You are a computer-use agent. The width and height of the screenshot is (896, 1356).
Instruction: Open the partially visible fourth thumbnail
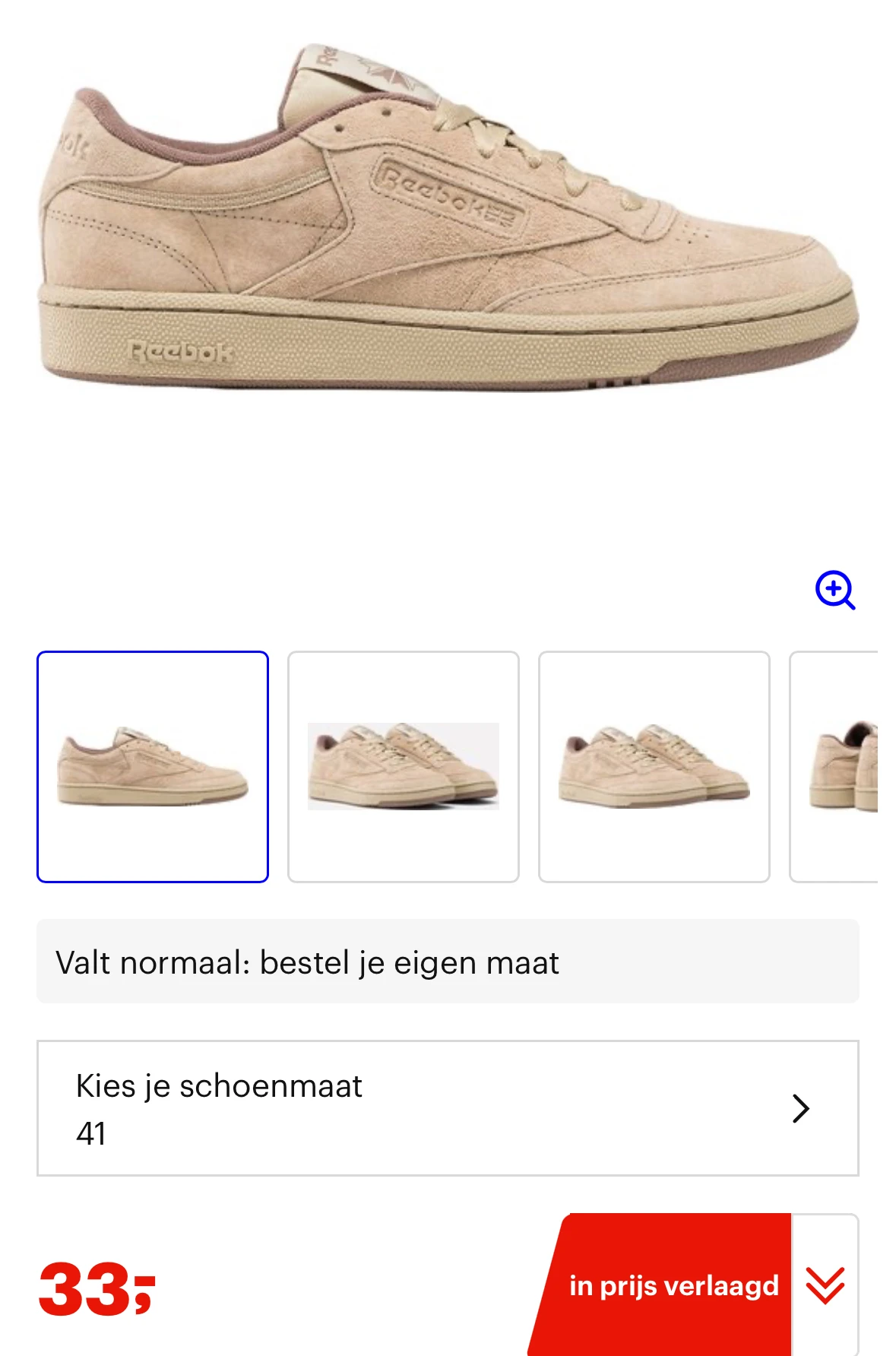[x=836, y=766]
